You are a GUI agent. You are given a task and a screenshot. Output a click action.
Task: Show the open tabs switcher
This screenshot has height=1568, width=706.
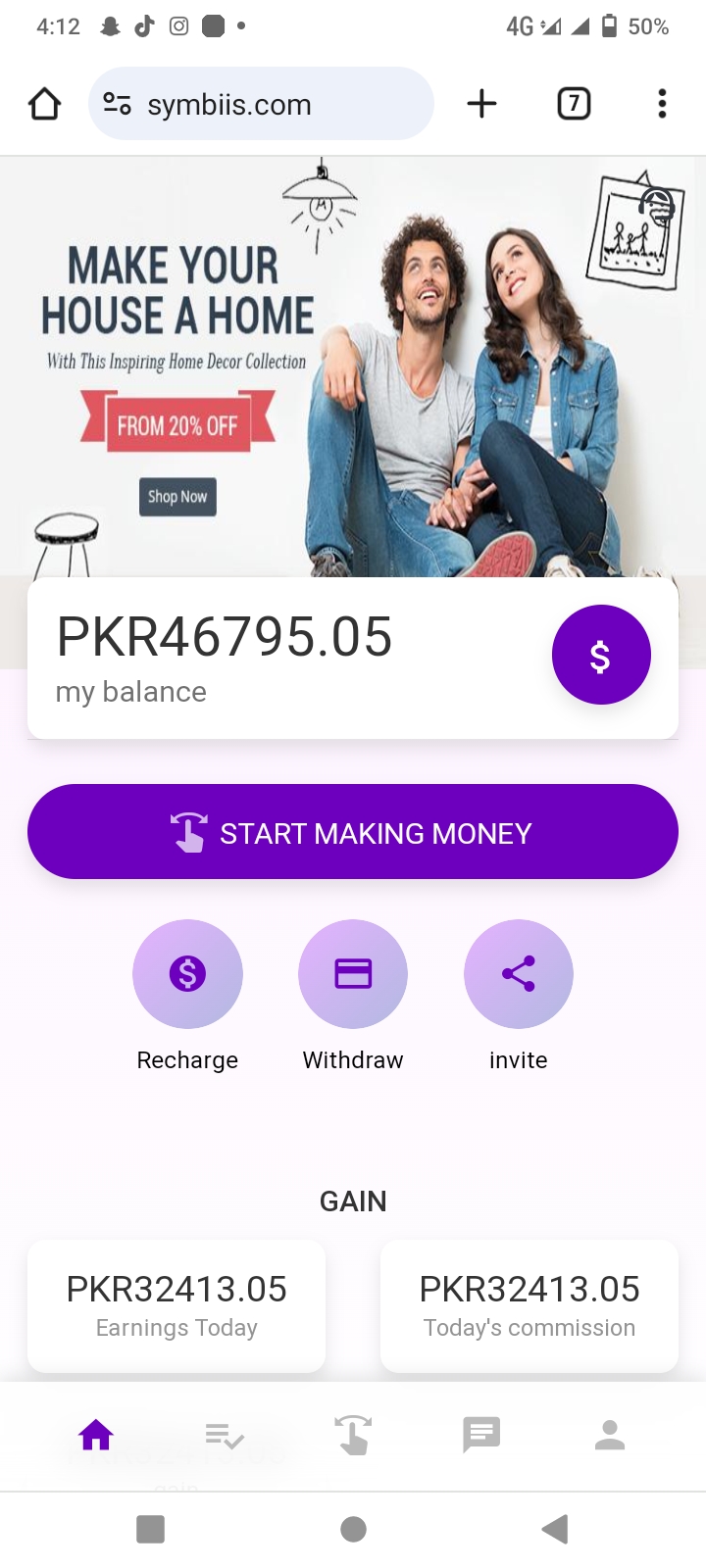tap(574, 104)
